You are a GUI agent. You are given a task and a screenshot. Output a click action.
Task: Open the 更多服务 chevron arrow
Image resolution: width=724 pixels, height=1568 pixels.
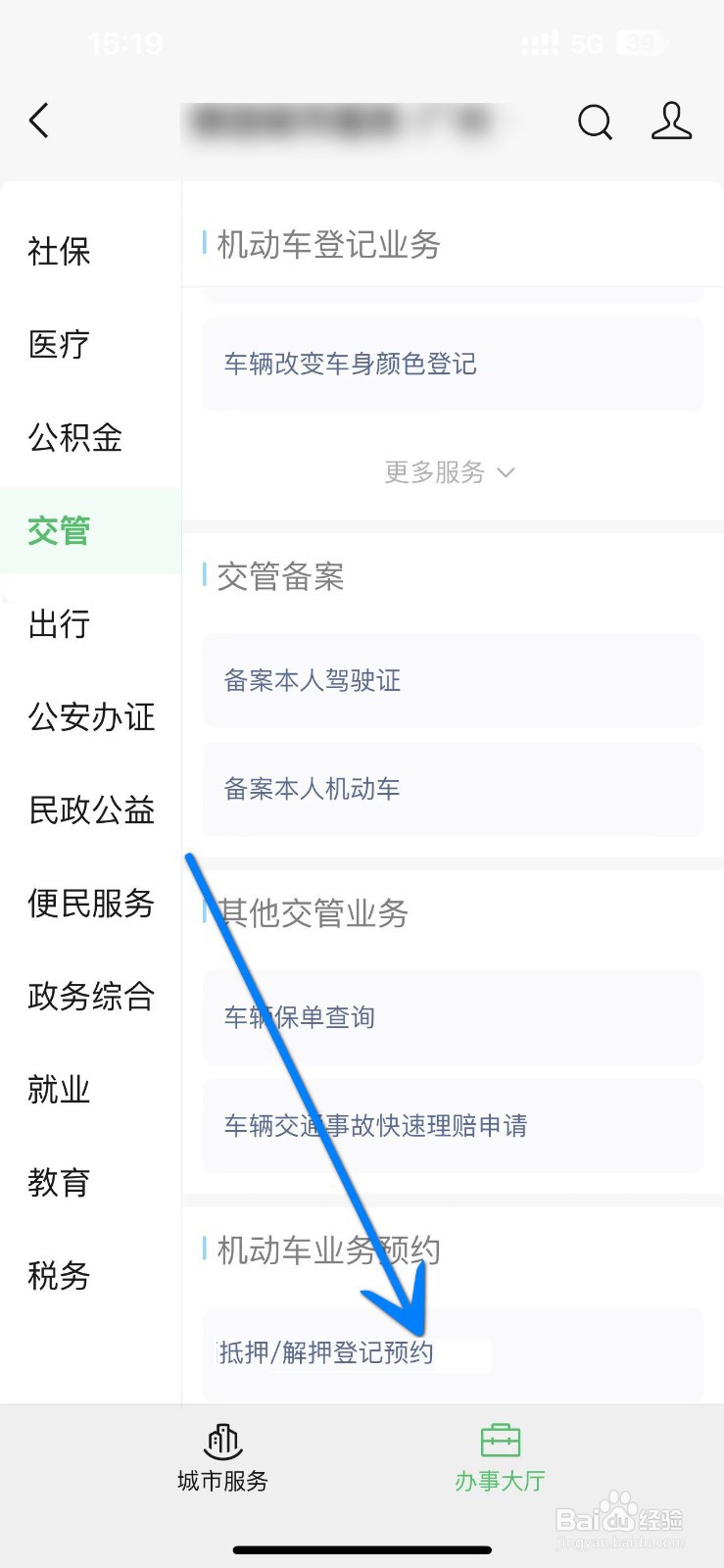(x=506, y=472)
